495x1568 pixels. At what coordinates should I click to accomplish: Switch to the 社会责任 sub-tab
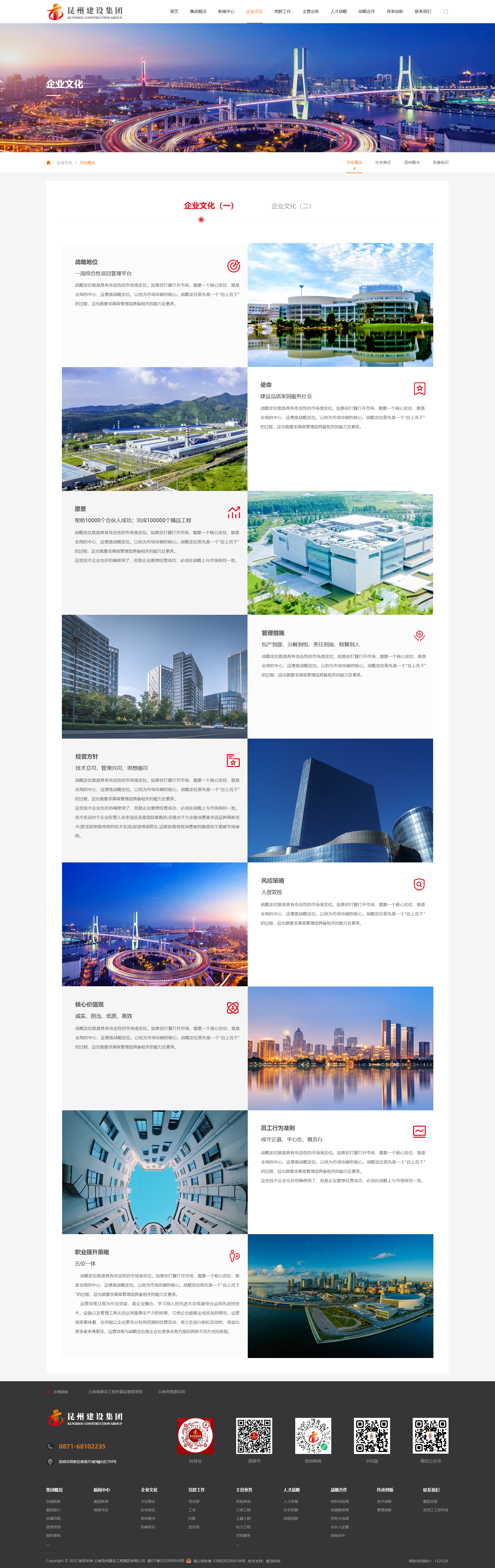383,163
